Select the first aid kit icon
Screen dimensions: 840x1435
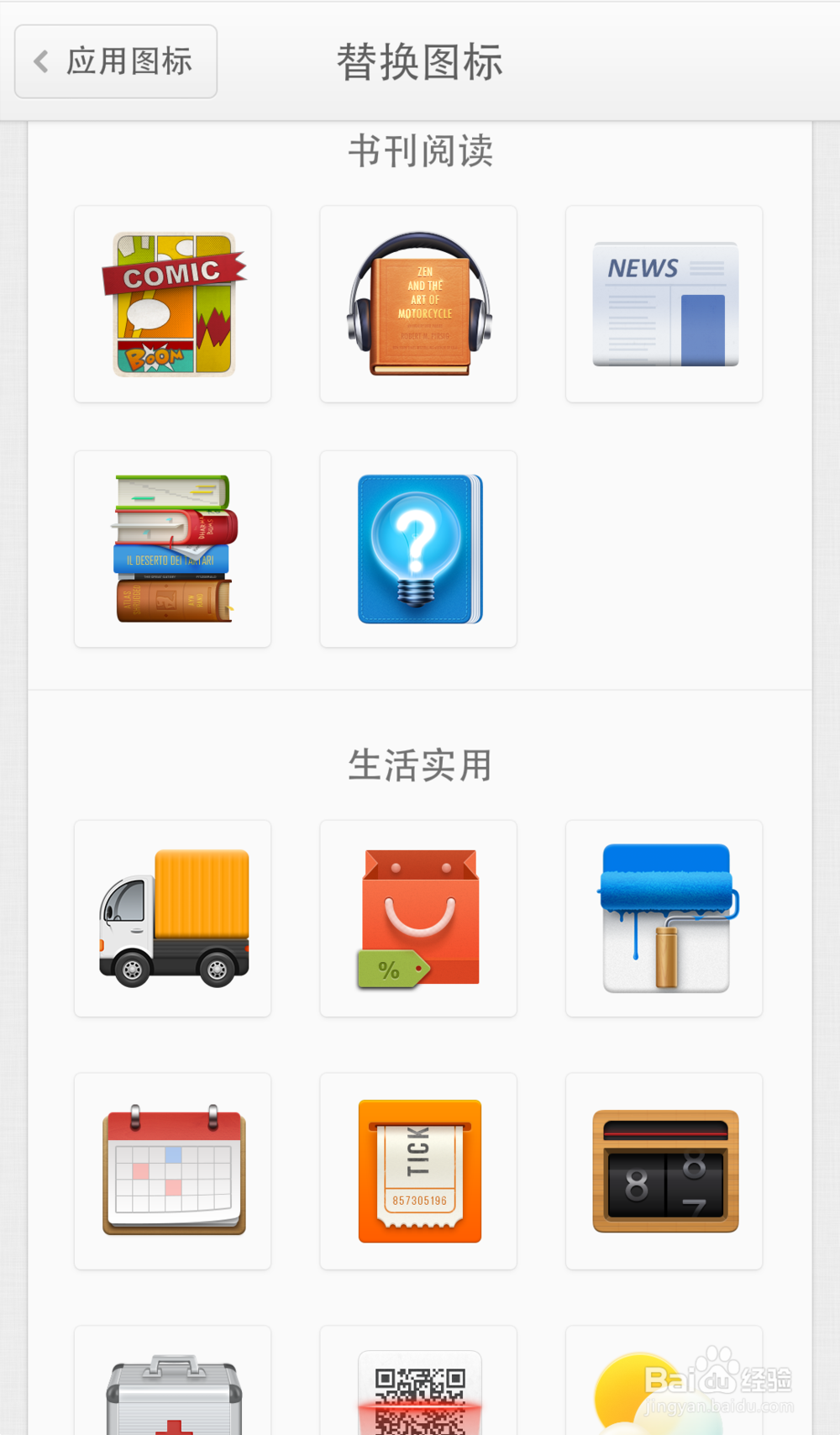173,1390
